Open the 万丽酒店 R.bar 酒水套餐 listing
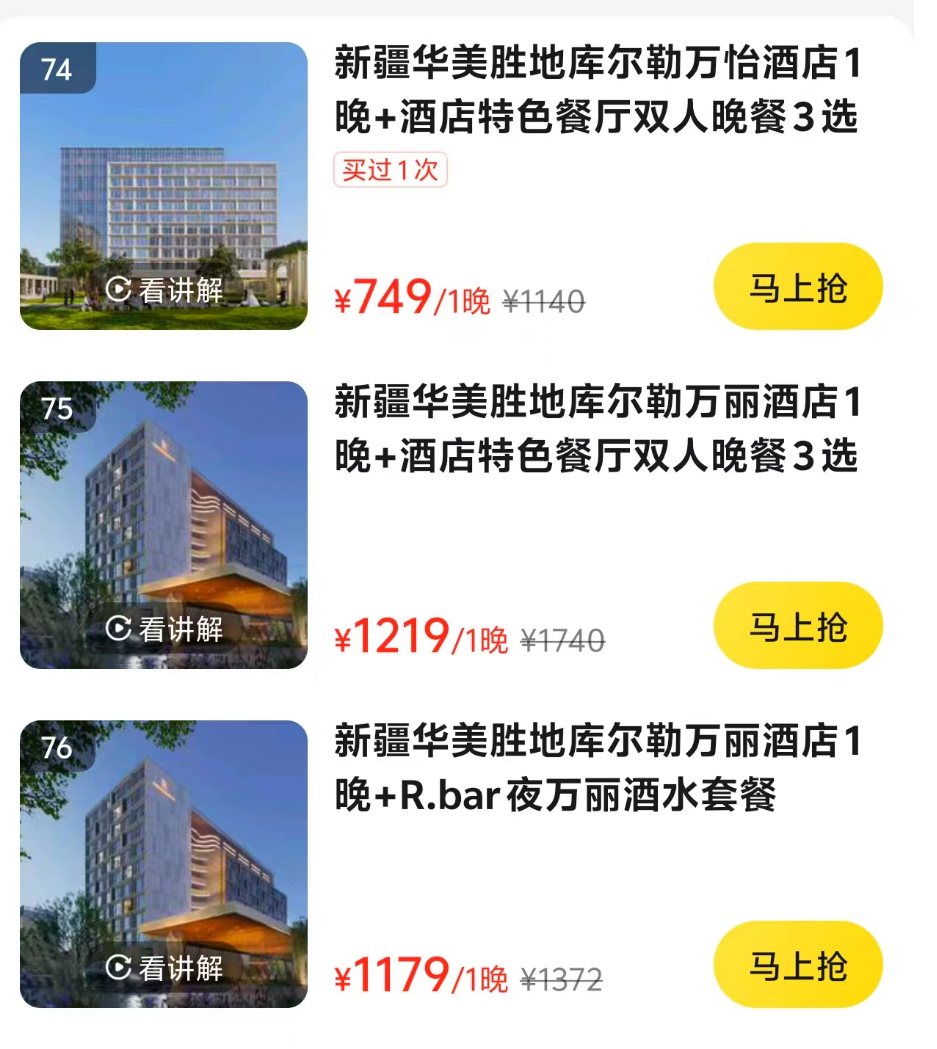Image resolution: width=937 pixels, height=1049 pixels. coord(597,770)
